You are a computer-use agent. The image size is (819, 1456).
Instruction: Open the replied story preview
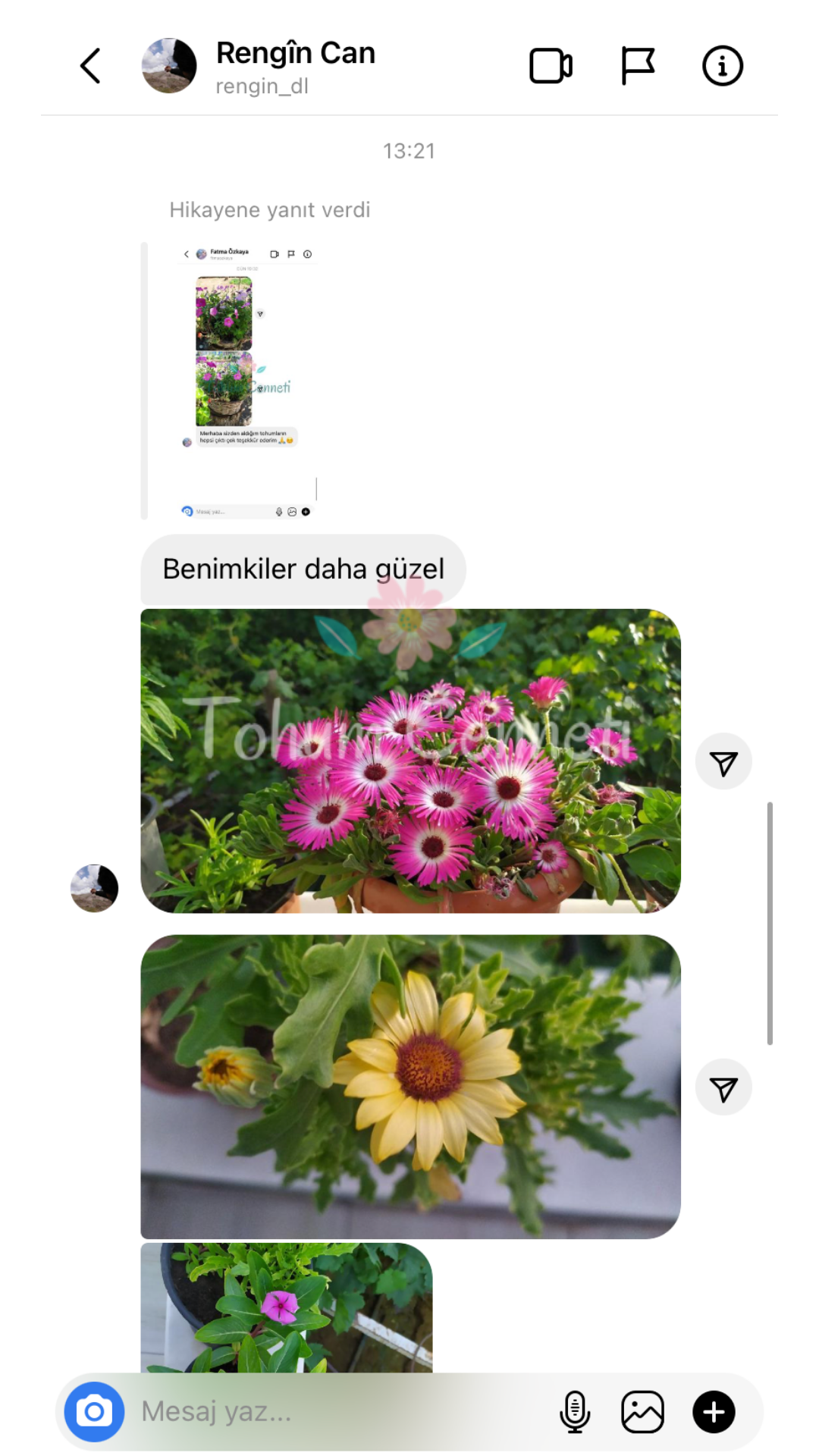tap(245, 381)
